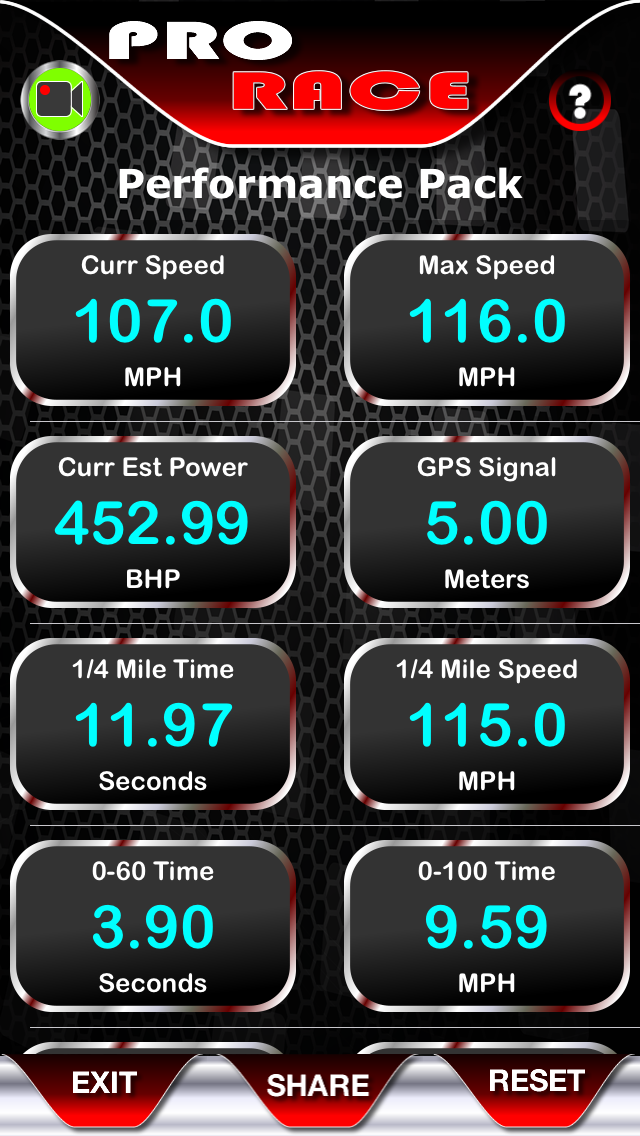Screen dimensions: 640x1136
Task: Exit the Performance Pack screen
Action: [x=104, y=1082]
